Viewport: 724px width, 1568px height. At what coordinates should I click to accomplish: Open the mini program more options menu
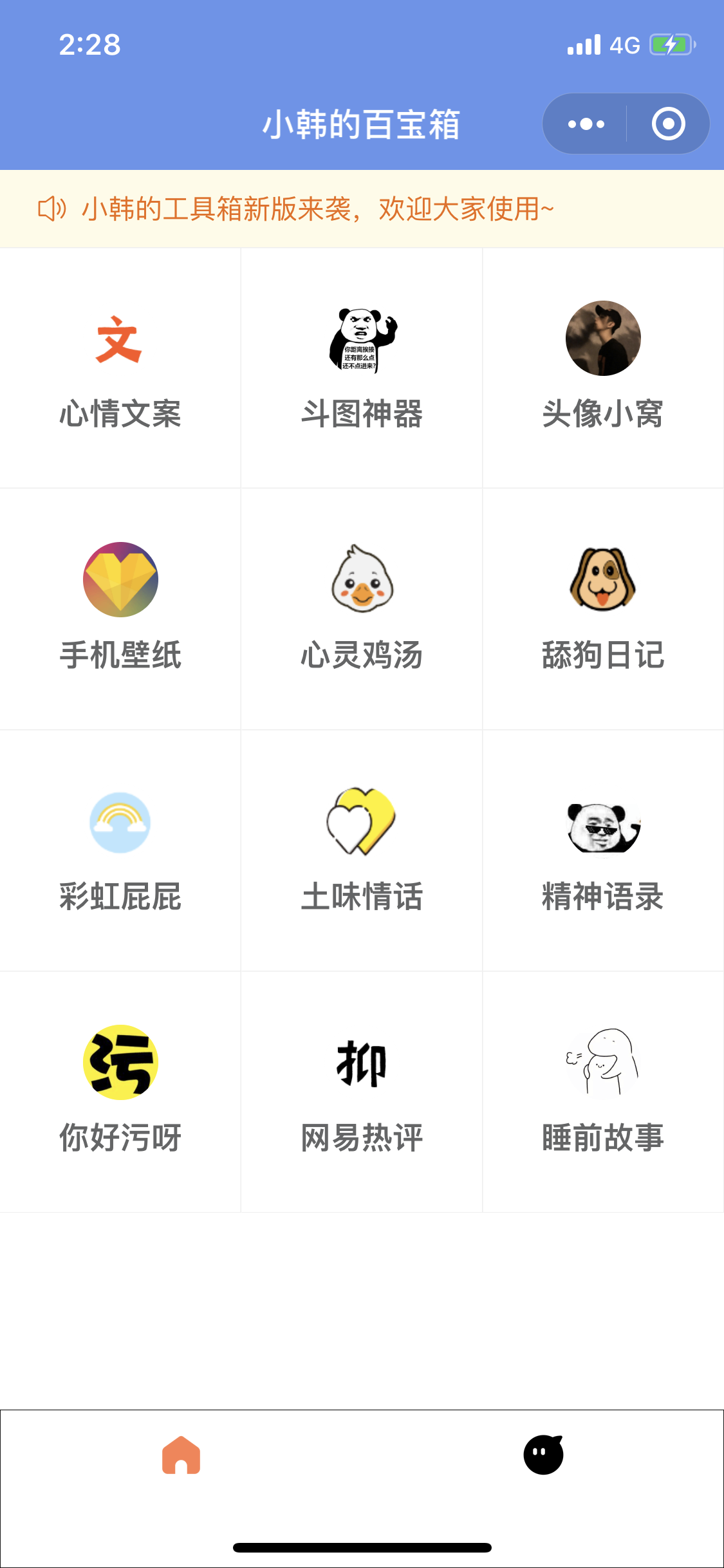pyautogui.click(x=586, y=124)
